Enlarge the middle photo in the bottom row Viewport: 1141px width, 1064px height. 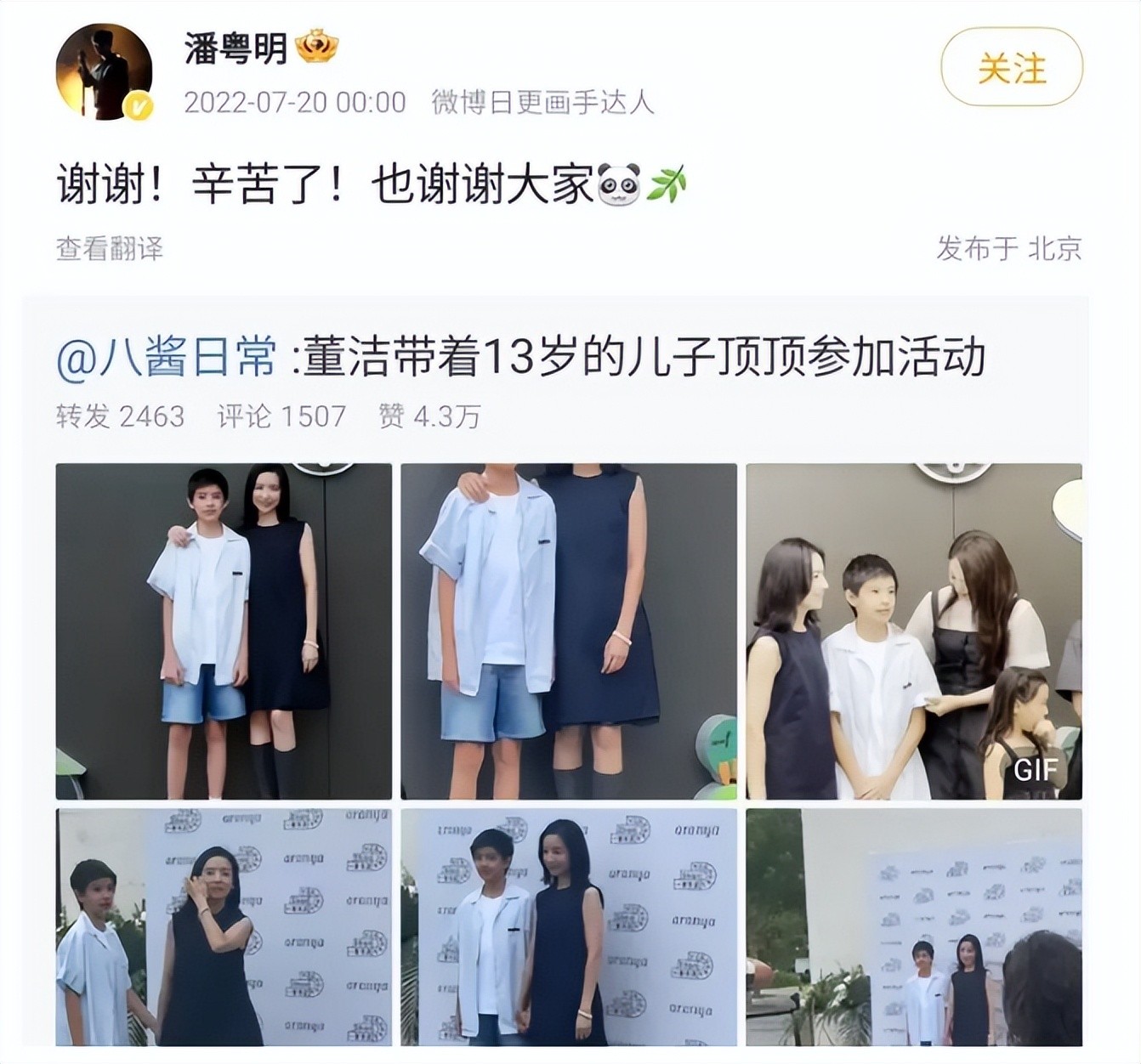pos(568,927)
